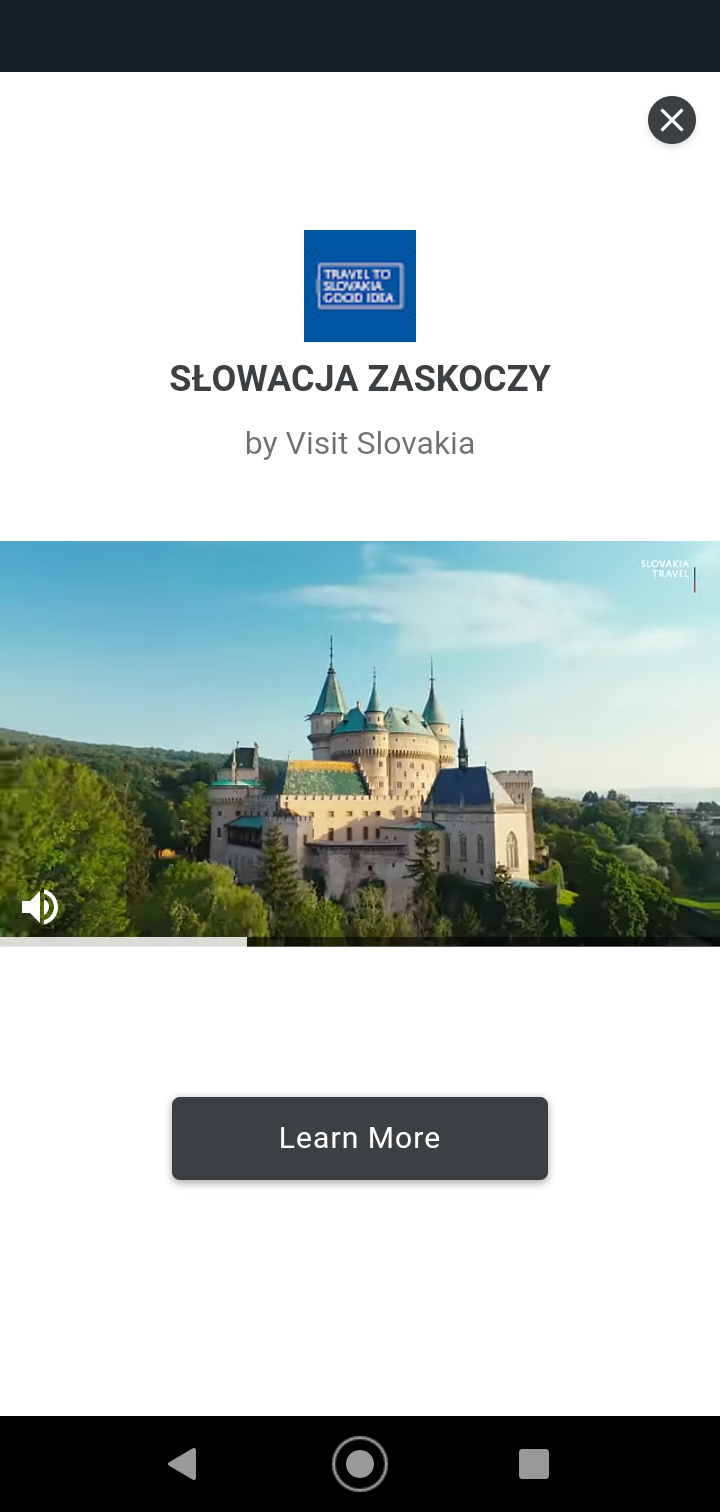This screenshot has height=1512, width=720.
Task: Tap the Learn More button
Action: point(360,1138)
